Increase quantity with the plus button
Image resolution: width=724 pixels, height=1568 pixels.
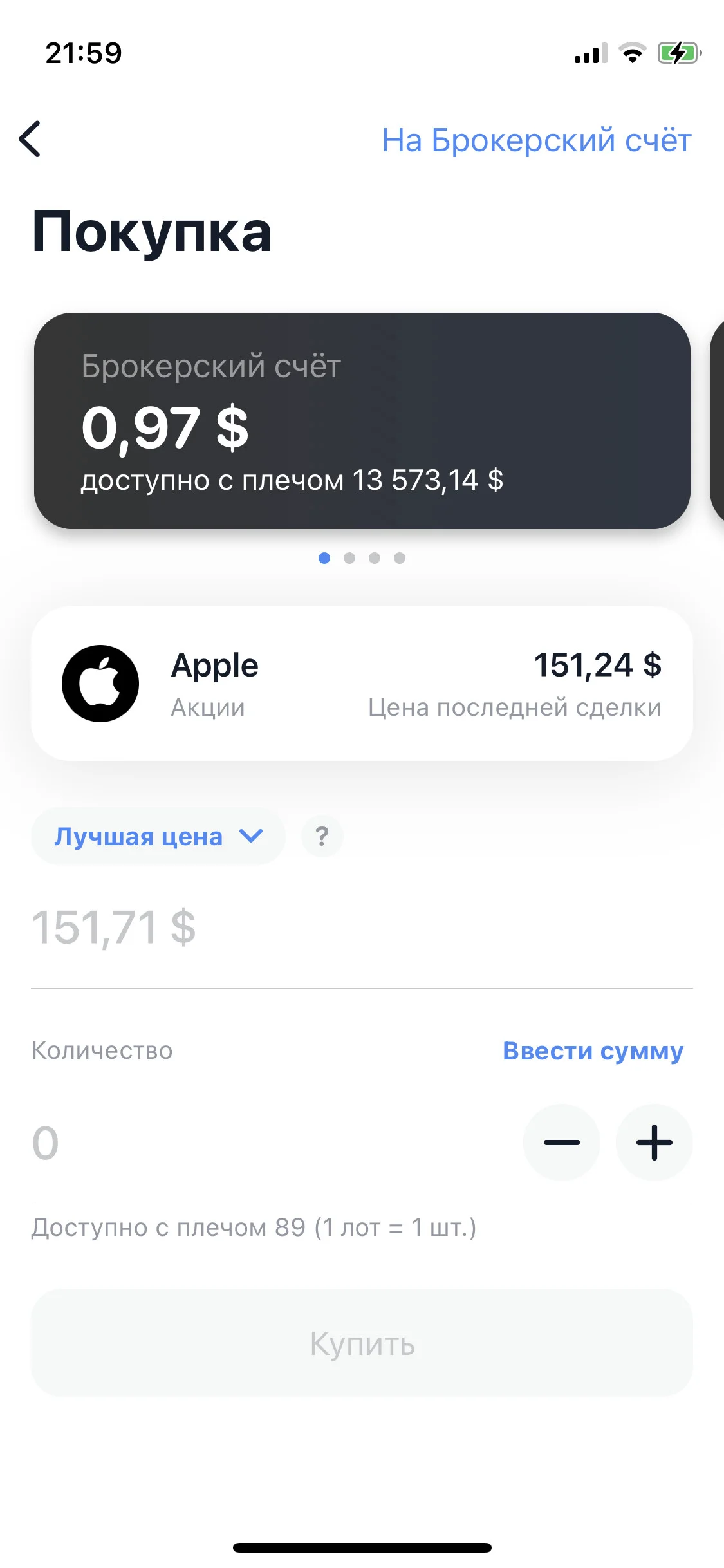(654, 1143)
